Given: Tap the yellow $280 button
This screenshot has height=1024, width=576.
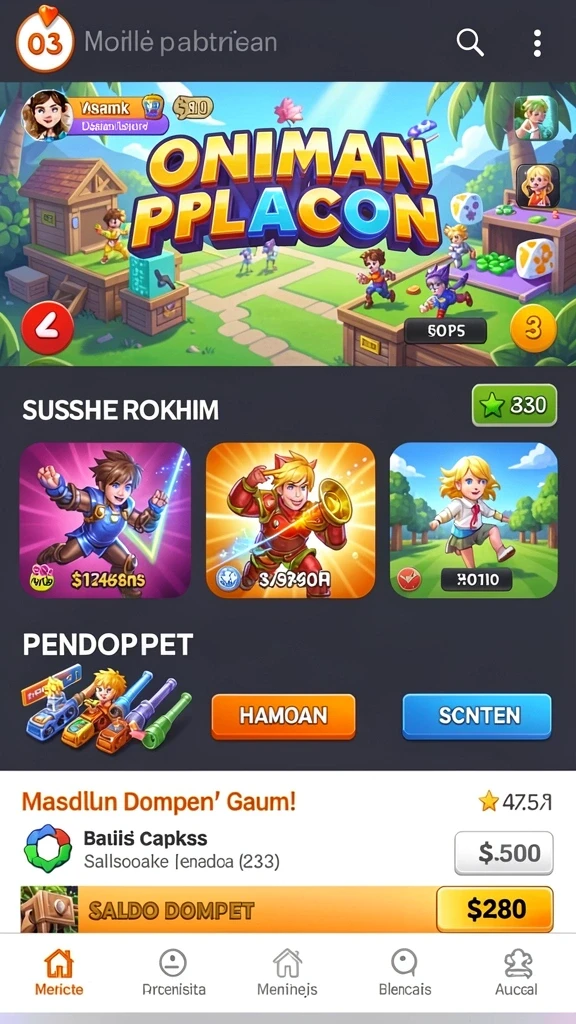Looking at the screenshot, I should 494,909.
